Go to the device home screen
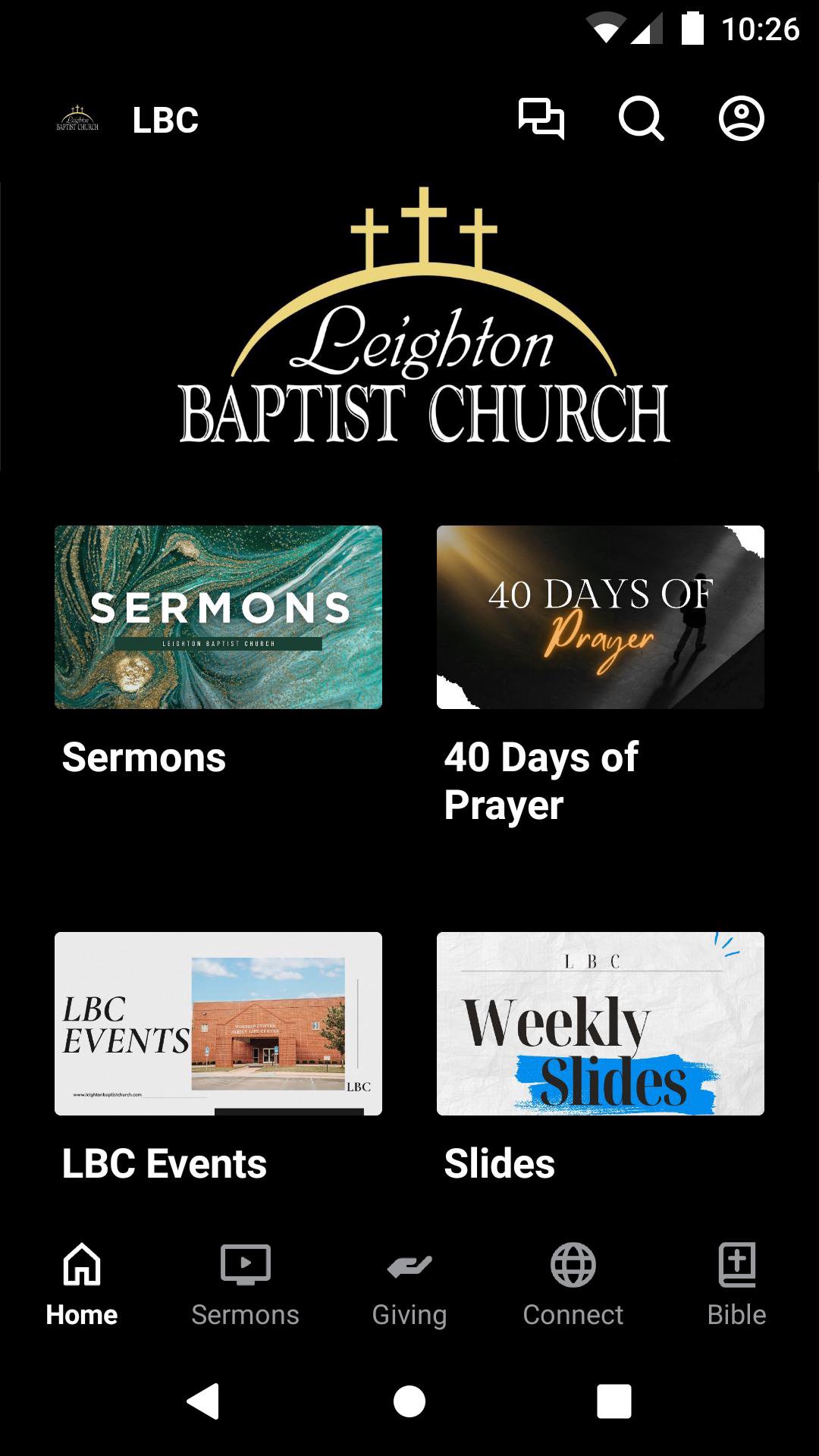The height and width of the screenshot is (1456, 819). coord(409,1401)
